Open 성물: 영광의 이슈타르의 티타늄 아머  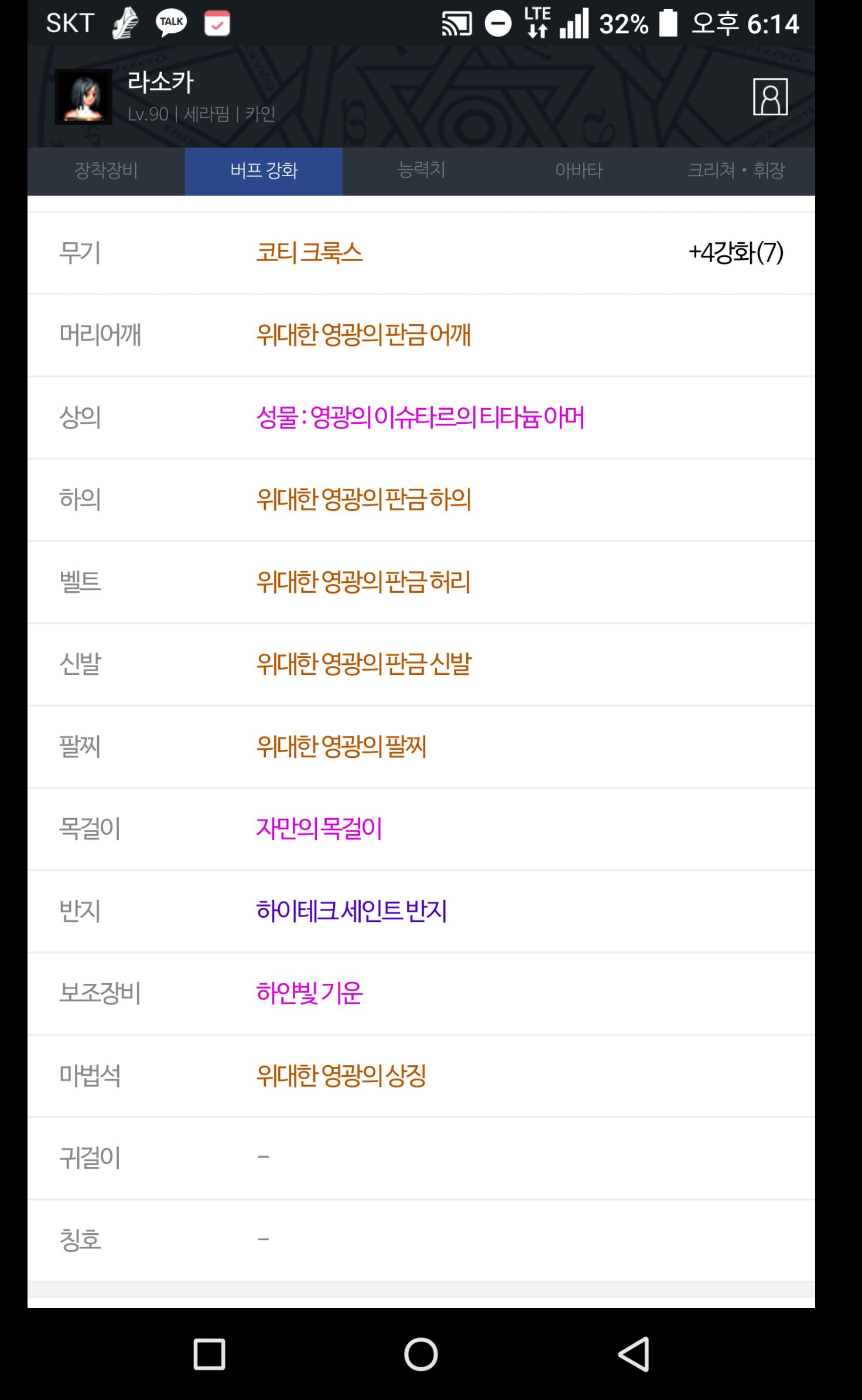click(420, 417)
